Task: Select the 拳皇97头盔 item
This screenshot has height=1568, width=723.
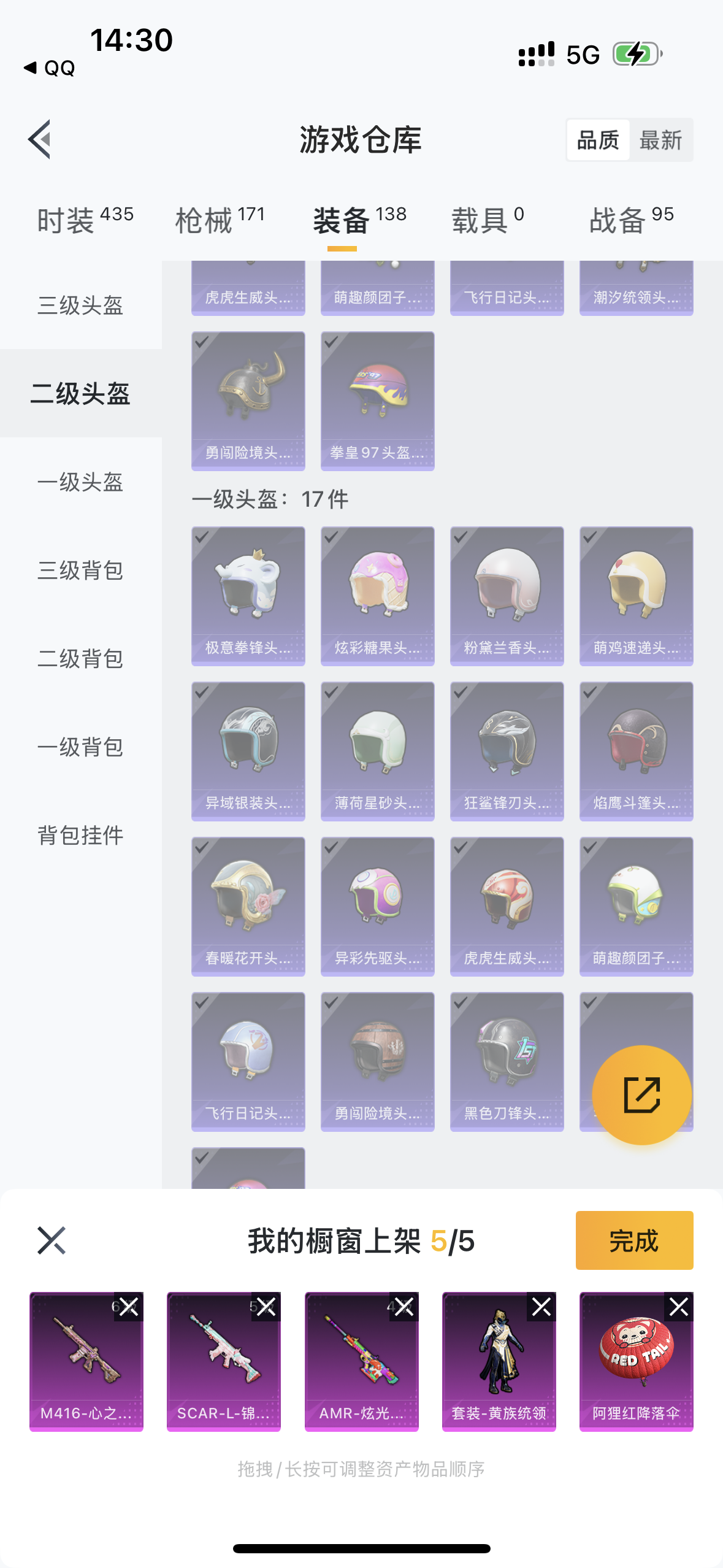Action: point(377,401)
